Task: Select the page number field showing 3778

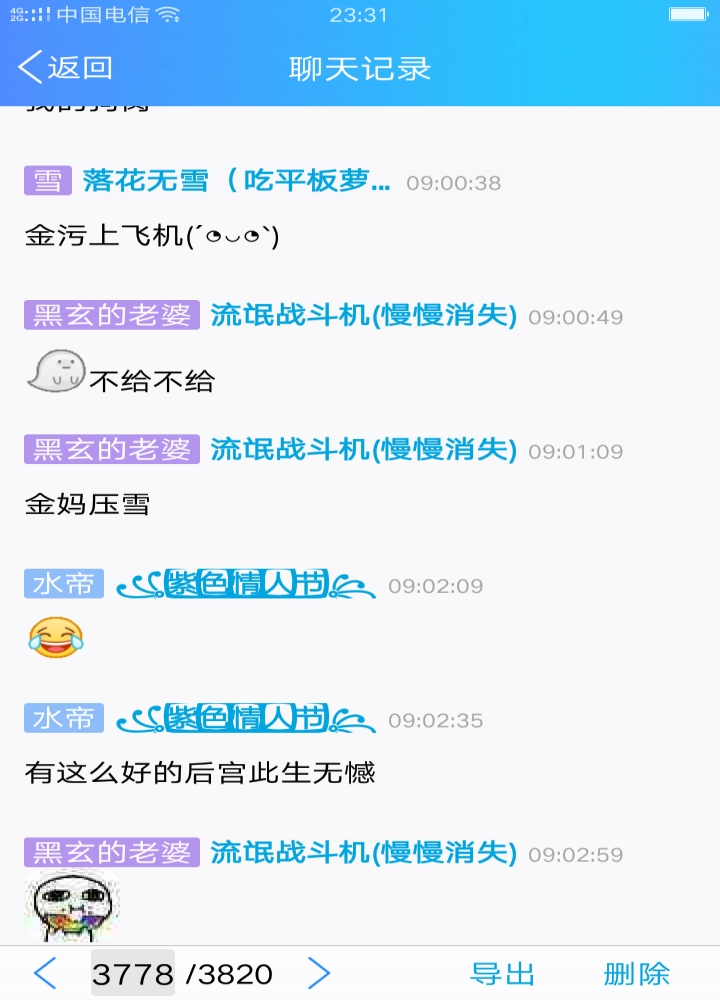Action: (130, 972)
